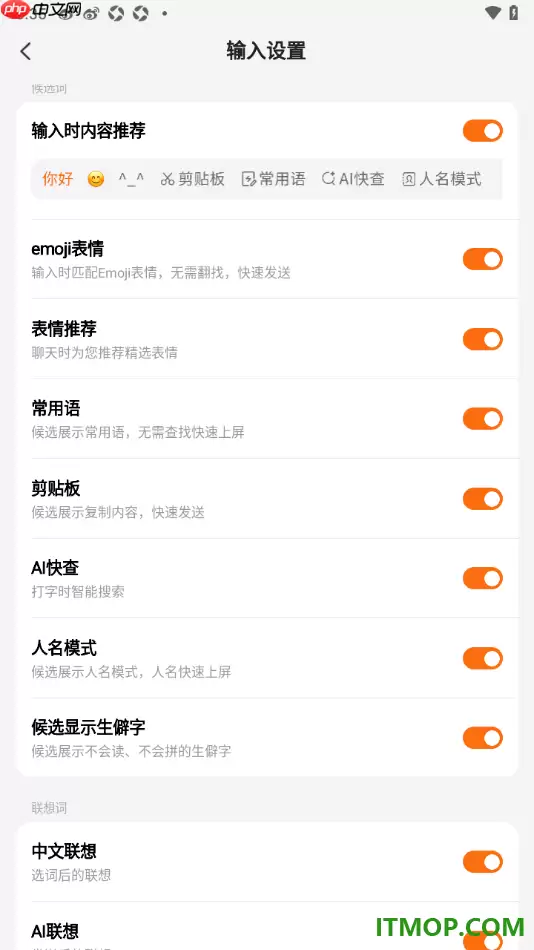Disable 中文联想 toggle

pos(482,862)
